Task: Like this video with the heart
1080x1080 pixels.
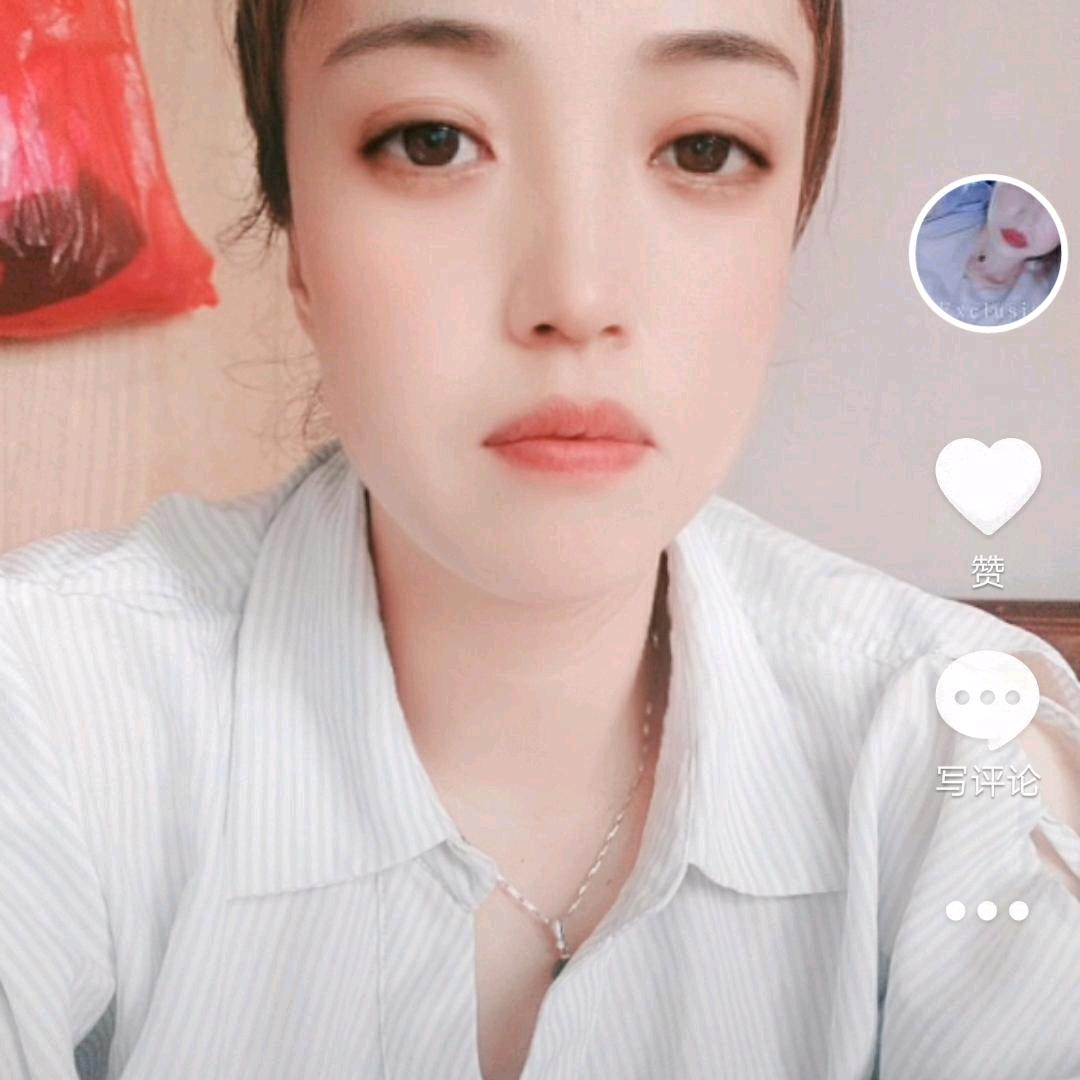Action: pos(988,485)
